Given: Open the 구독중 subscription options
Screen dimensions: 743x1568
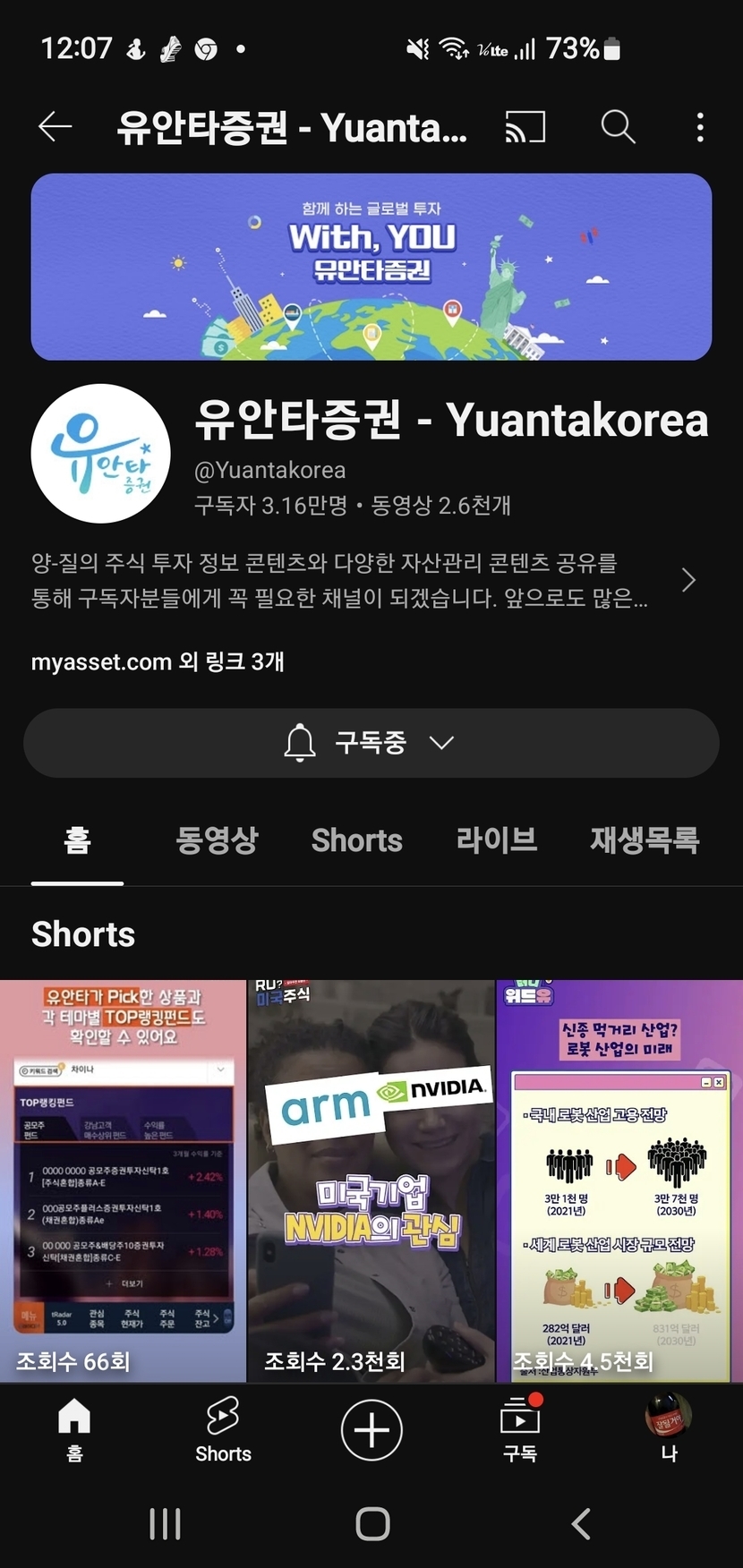Looking at the screenshot, I should pos(371,743).
